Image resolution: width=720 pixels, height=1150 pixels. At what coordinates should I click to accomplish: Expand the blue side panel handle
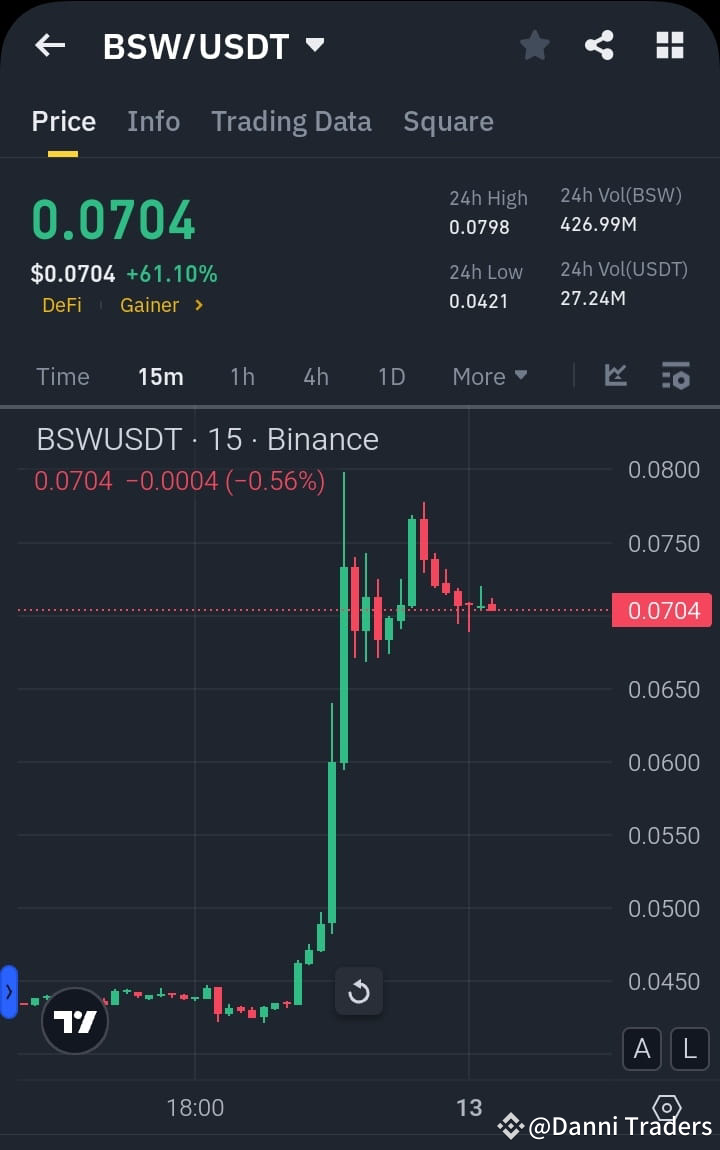point(9,992)
